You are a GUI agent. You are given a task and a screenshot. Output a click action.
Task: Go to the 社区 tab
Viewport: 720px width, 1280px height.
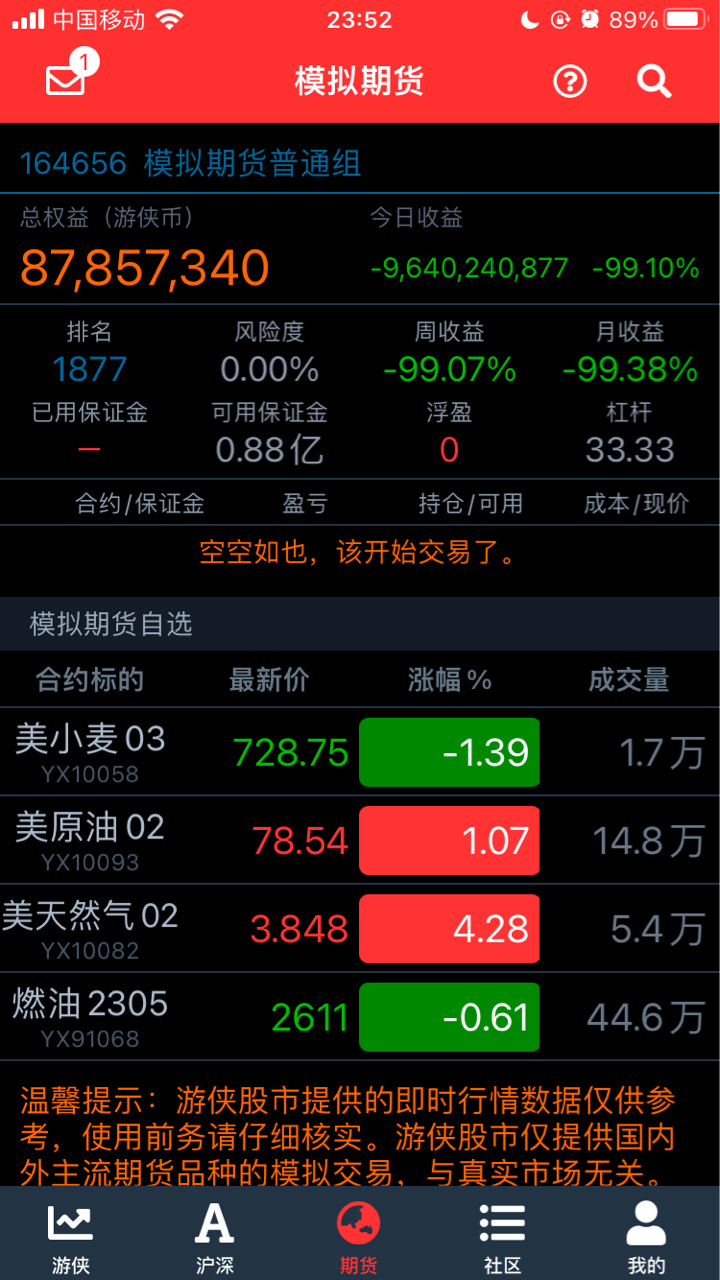(x=503, y=1236)
